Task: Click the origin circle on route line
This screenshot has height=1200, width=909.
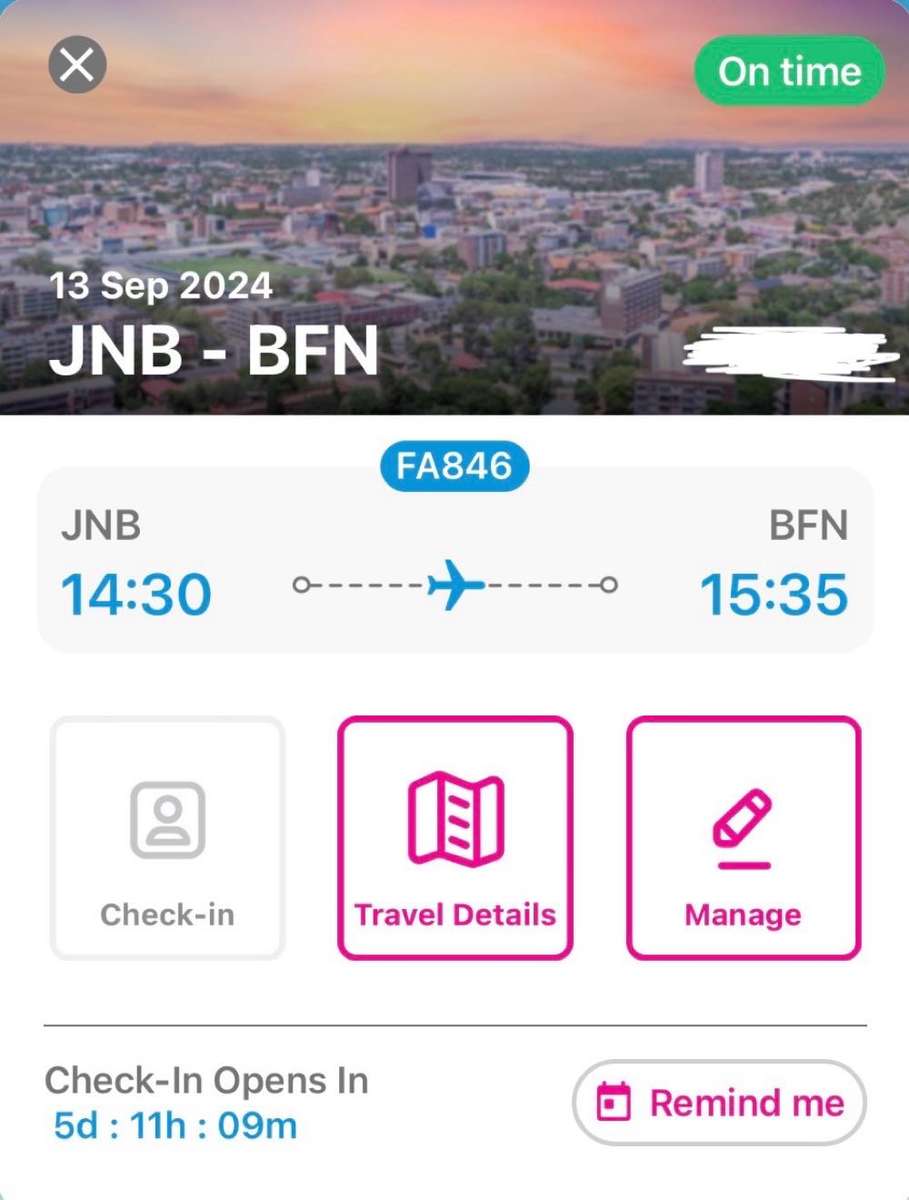Action: [303, 585]
